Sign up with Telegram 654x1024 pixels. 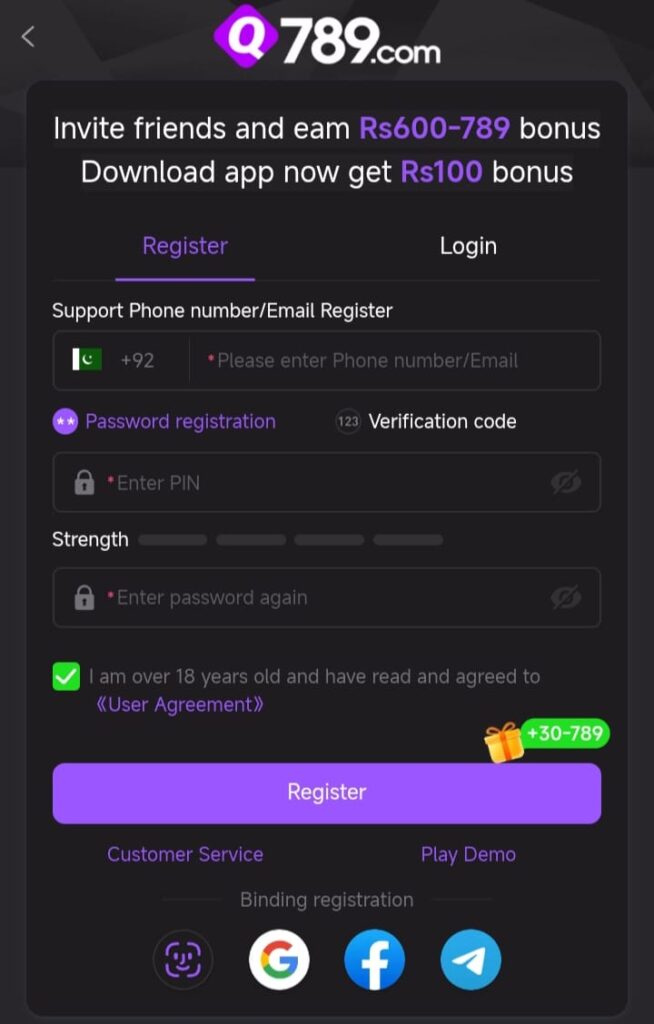pyautogui.click(x=471, y=960)
